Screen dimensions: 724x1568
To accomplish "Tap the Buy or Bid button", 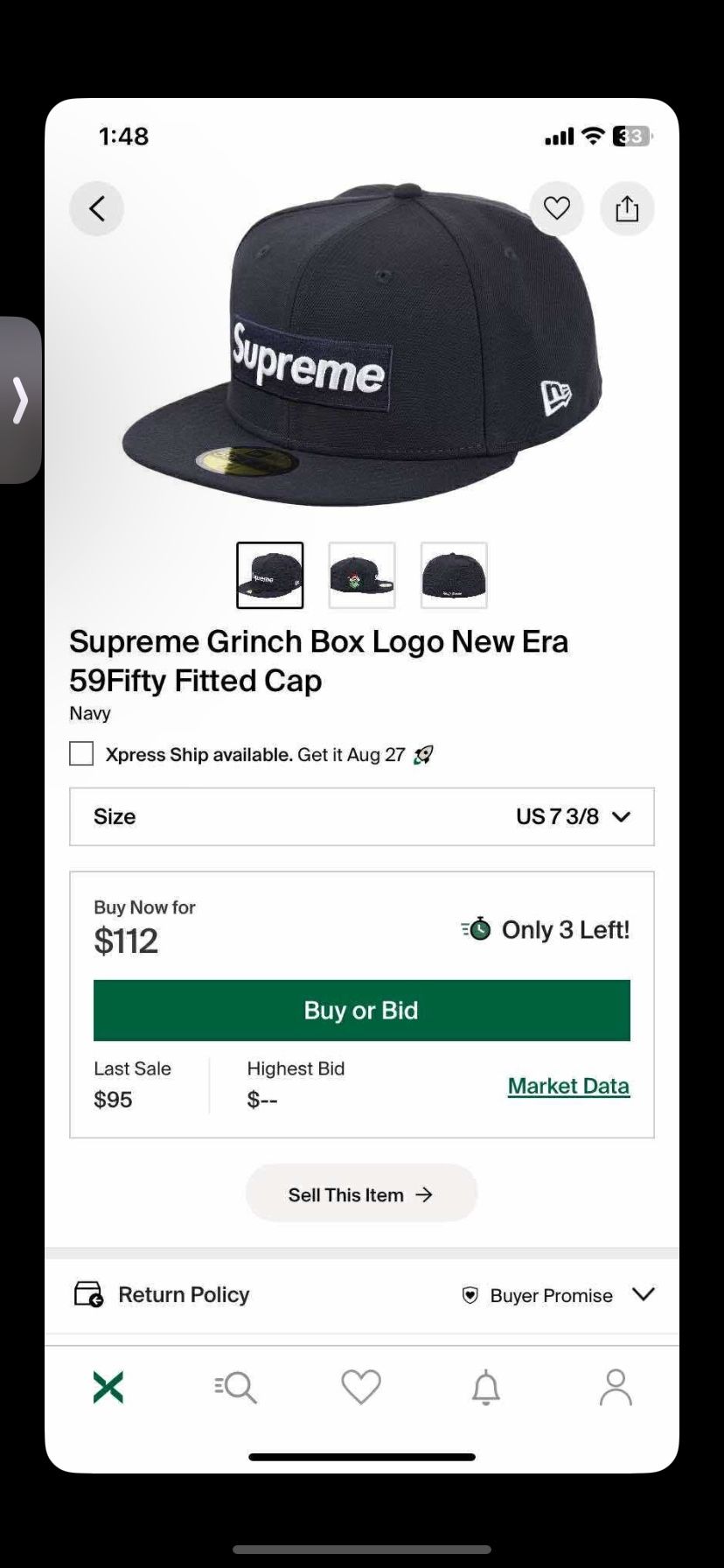I will pos(361,1011).
